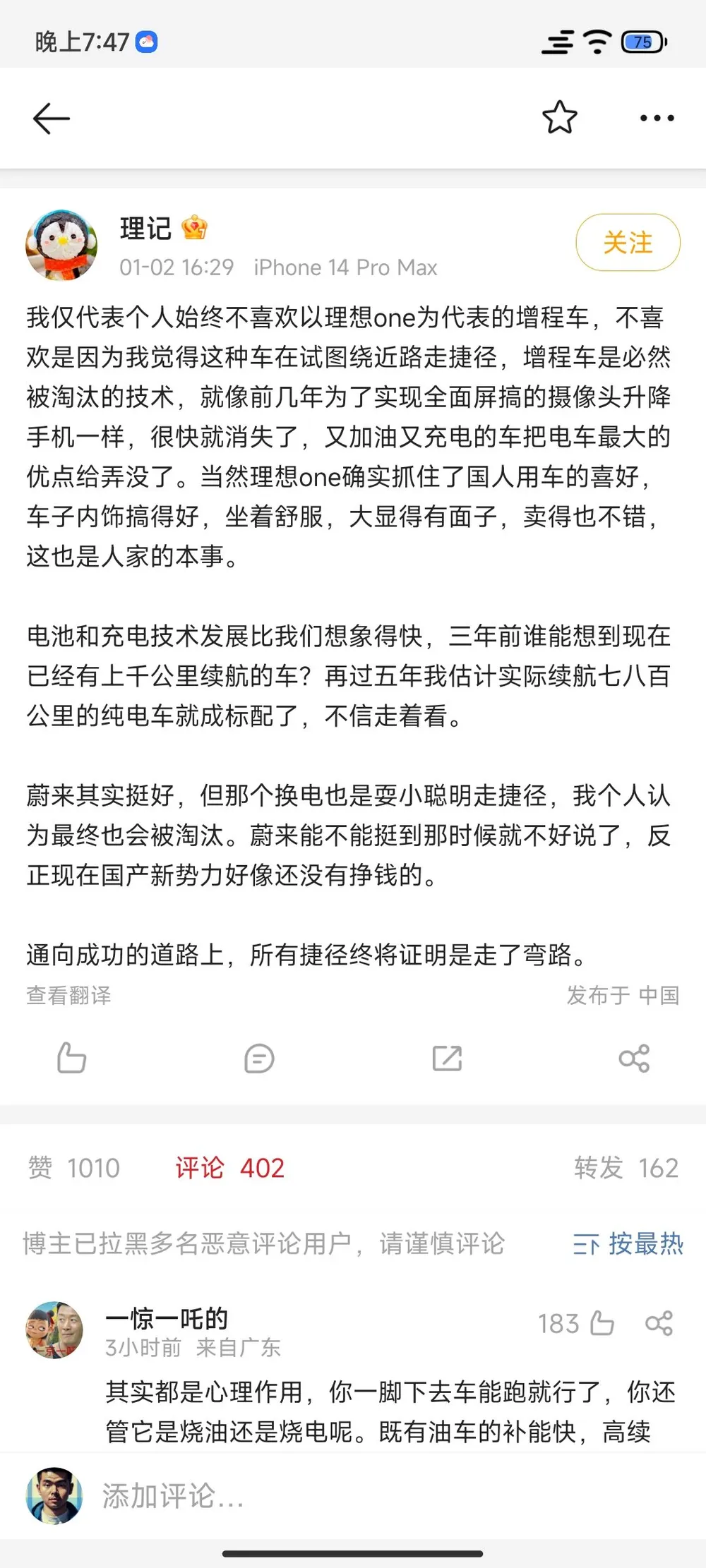This screenshot has height=1568, width=706.
Task: Open the three-dot overflow menu
Action: 657,118
